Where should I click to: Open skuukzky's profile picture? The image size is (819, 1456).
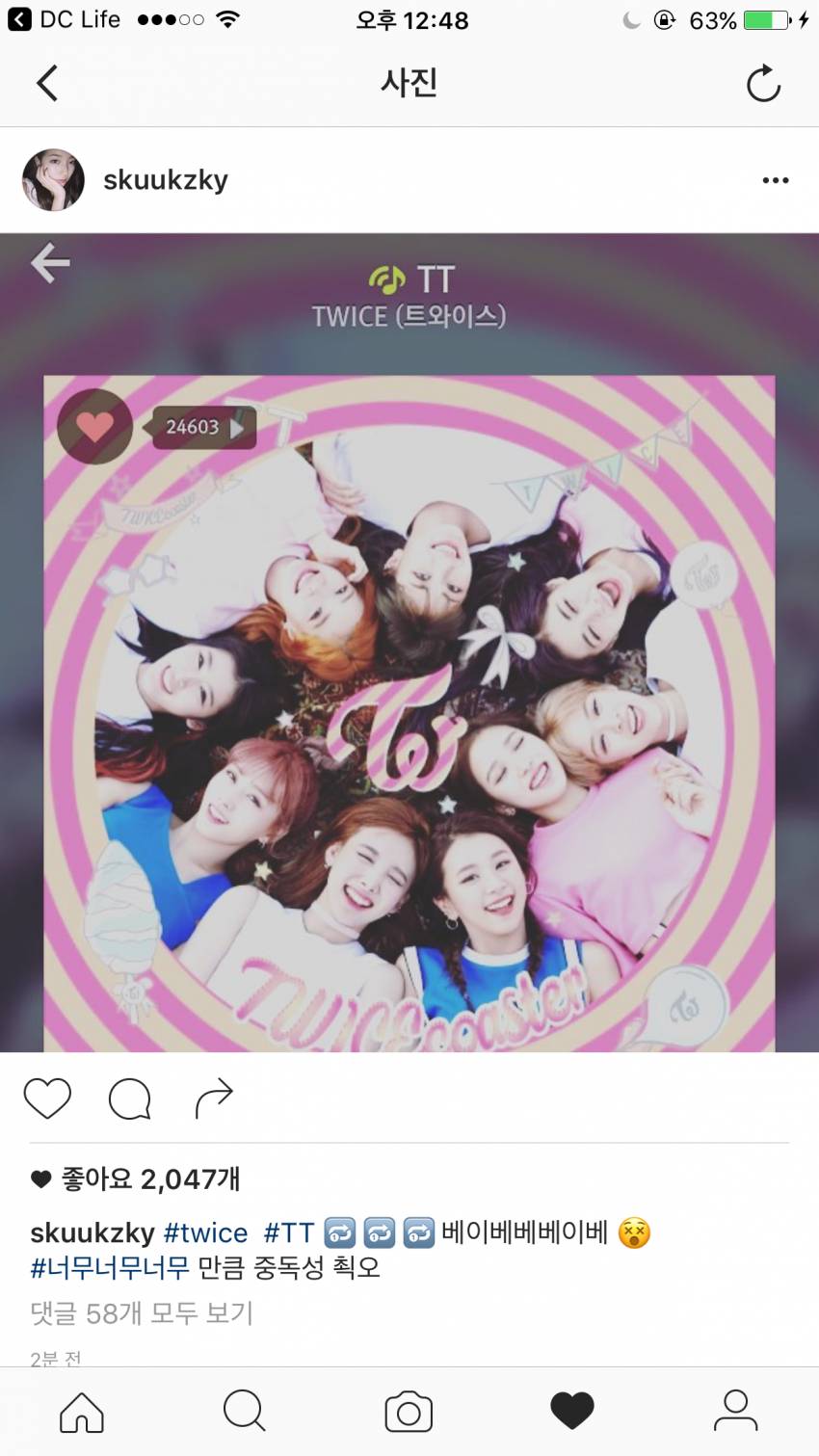(x=53, y=180)
